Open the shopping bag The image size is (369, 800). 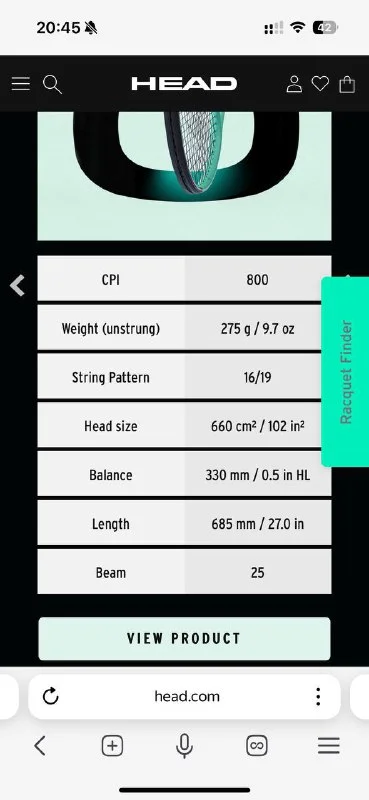pyautogui.click(x=347, y=84)
